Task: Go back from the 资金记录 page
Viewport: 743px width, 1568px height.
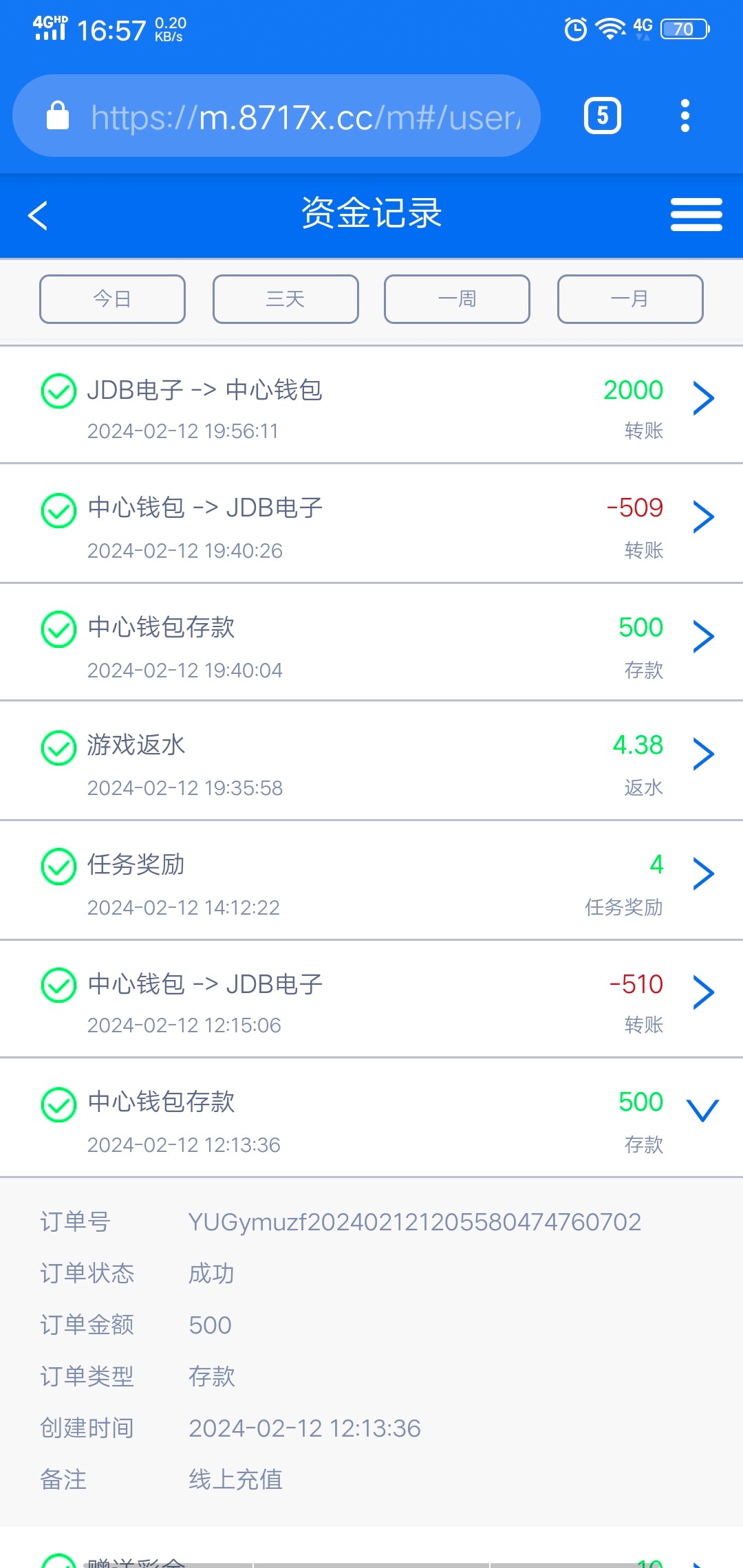Action: coord(39,215)
